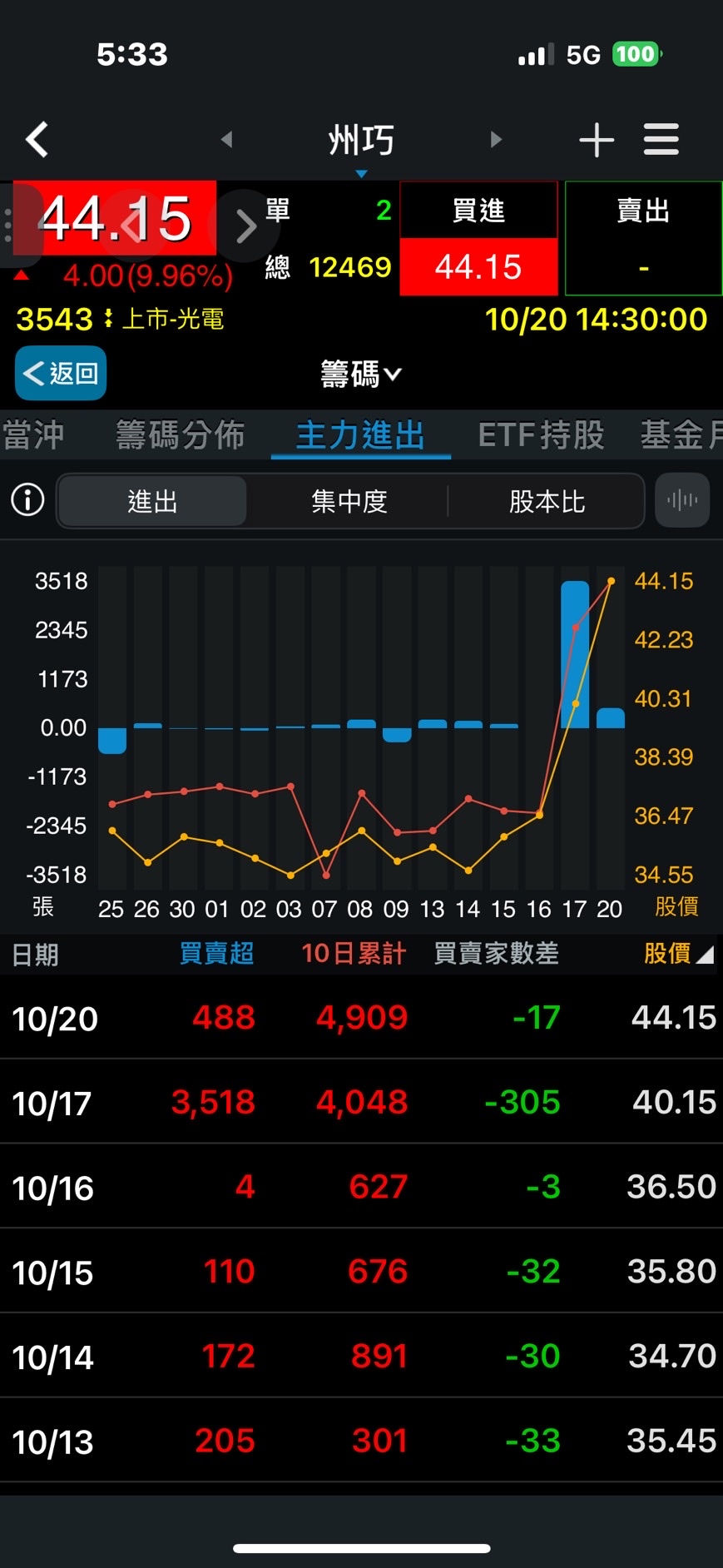The width and height of the screenshot is (723, 1568).
Task: Switch to the 當沖 tab
Action: (33, 435)
